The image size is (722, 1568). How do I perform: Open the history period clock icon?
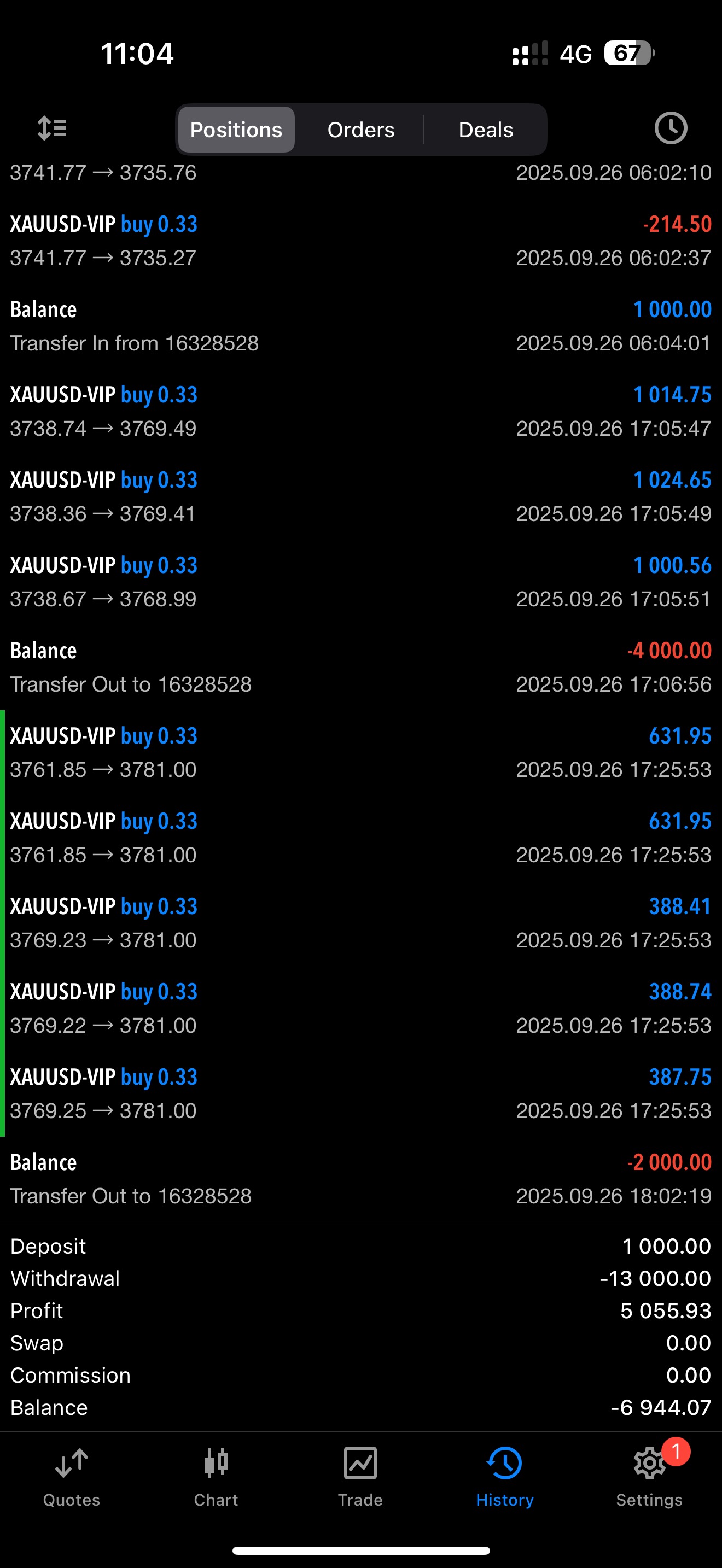[670, 128]
